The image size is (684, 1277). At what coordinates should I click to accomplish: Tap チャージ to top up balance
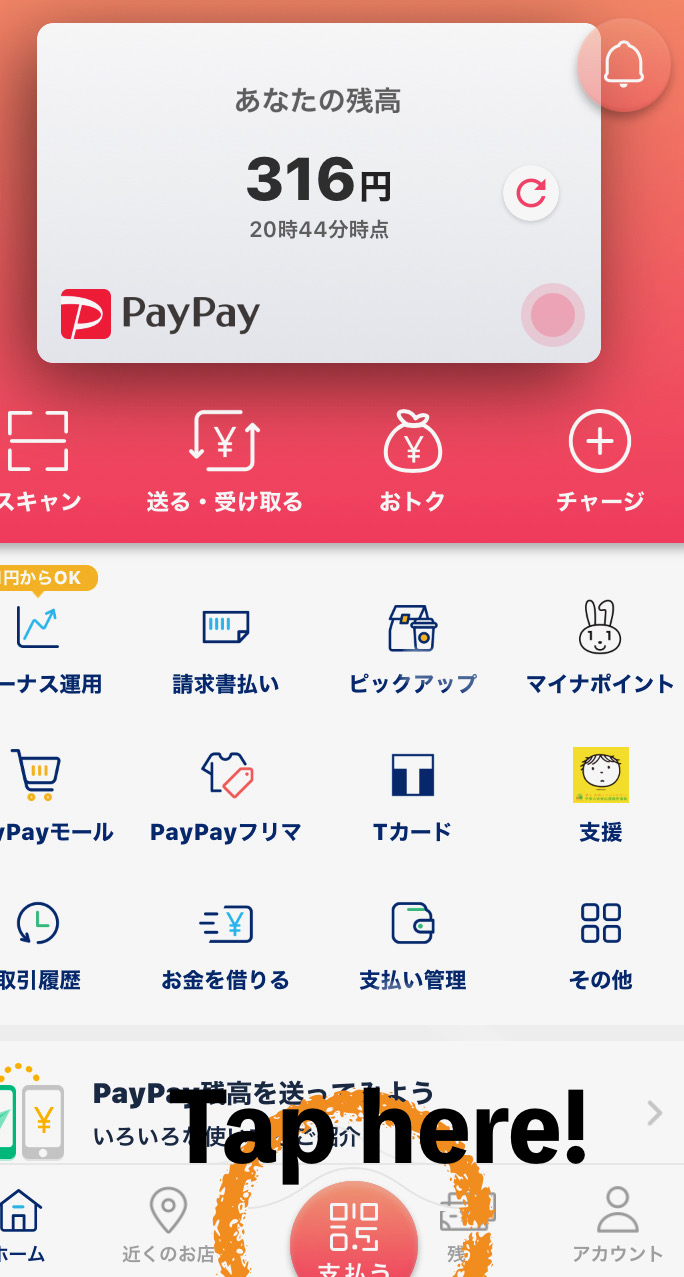(x=600, y=460)
